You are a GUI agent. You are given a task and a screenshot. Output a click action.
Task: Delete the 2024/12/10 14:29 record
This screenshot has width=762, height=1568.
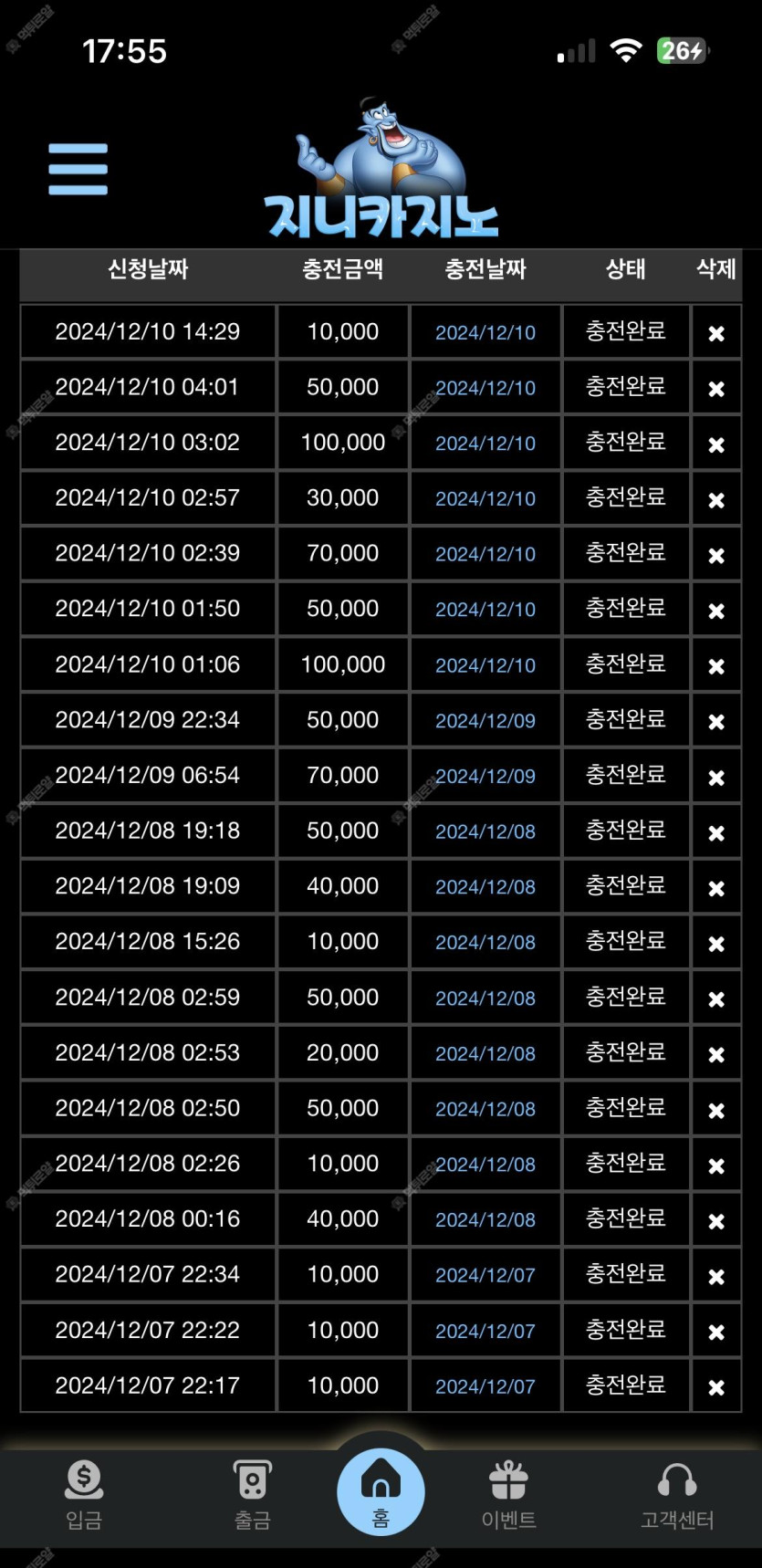716,333
